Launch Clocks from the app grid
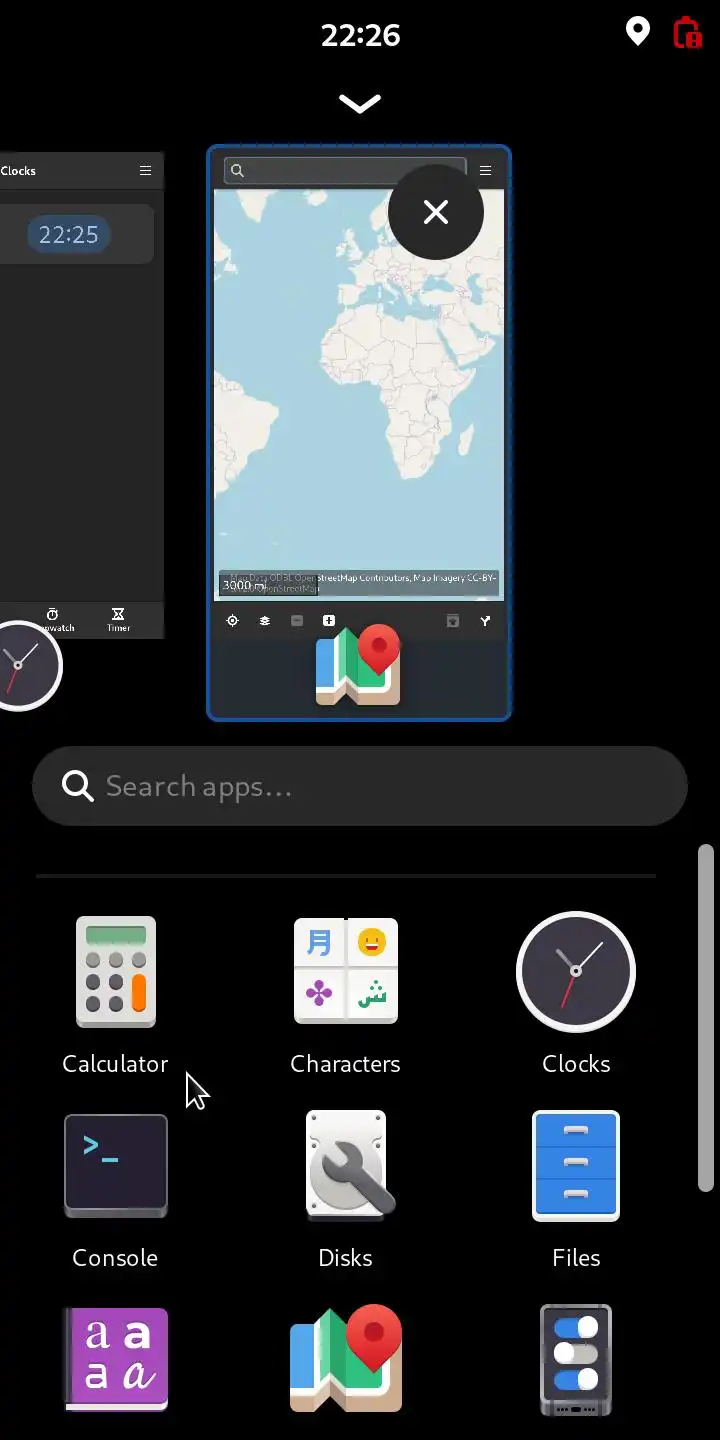 [576, 972]
